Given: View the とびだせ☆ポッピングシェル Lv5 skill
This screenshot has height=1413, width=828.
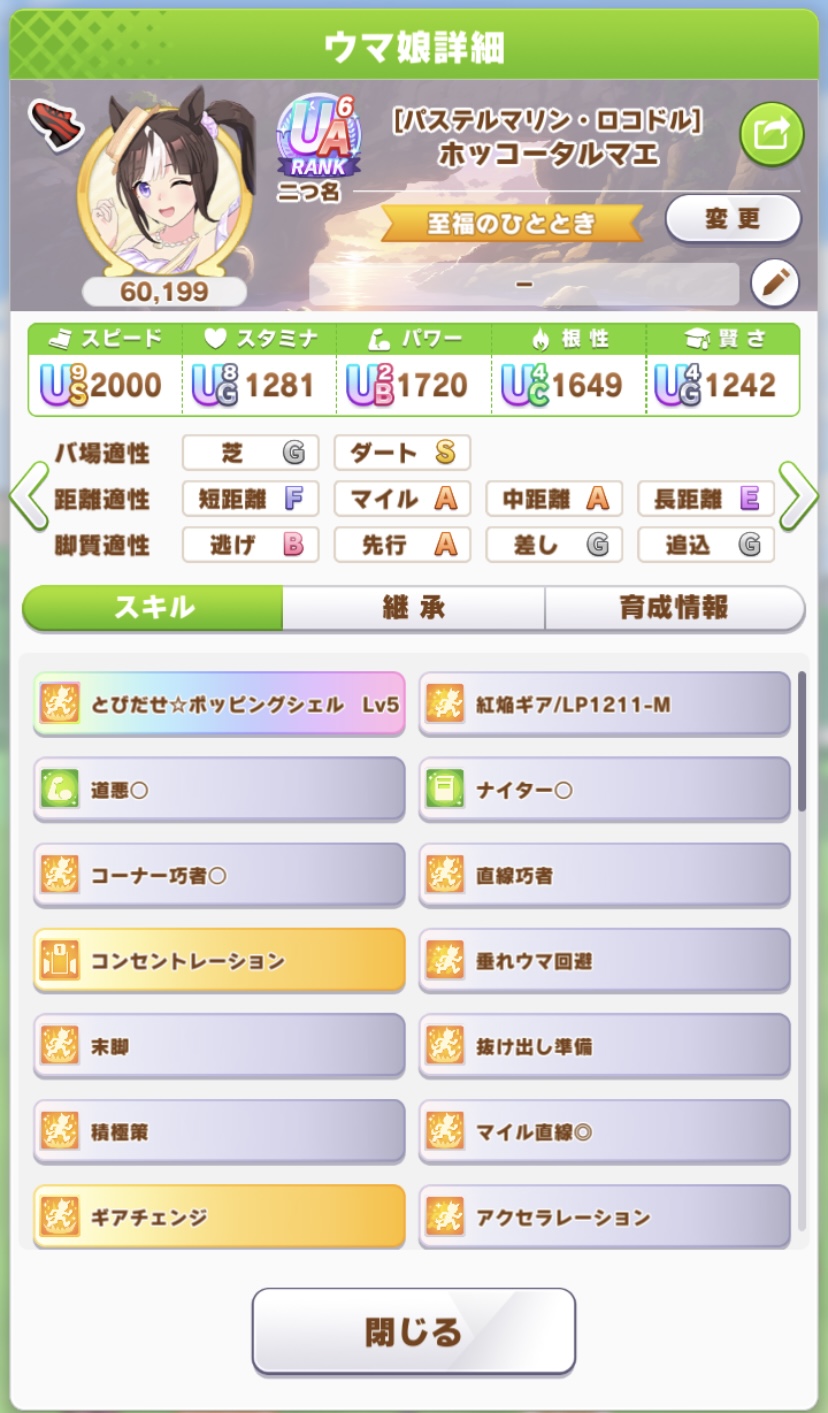Looking at the screenshot, I should tap(219, 705).
